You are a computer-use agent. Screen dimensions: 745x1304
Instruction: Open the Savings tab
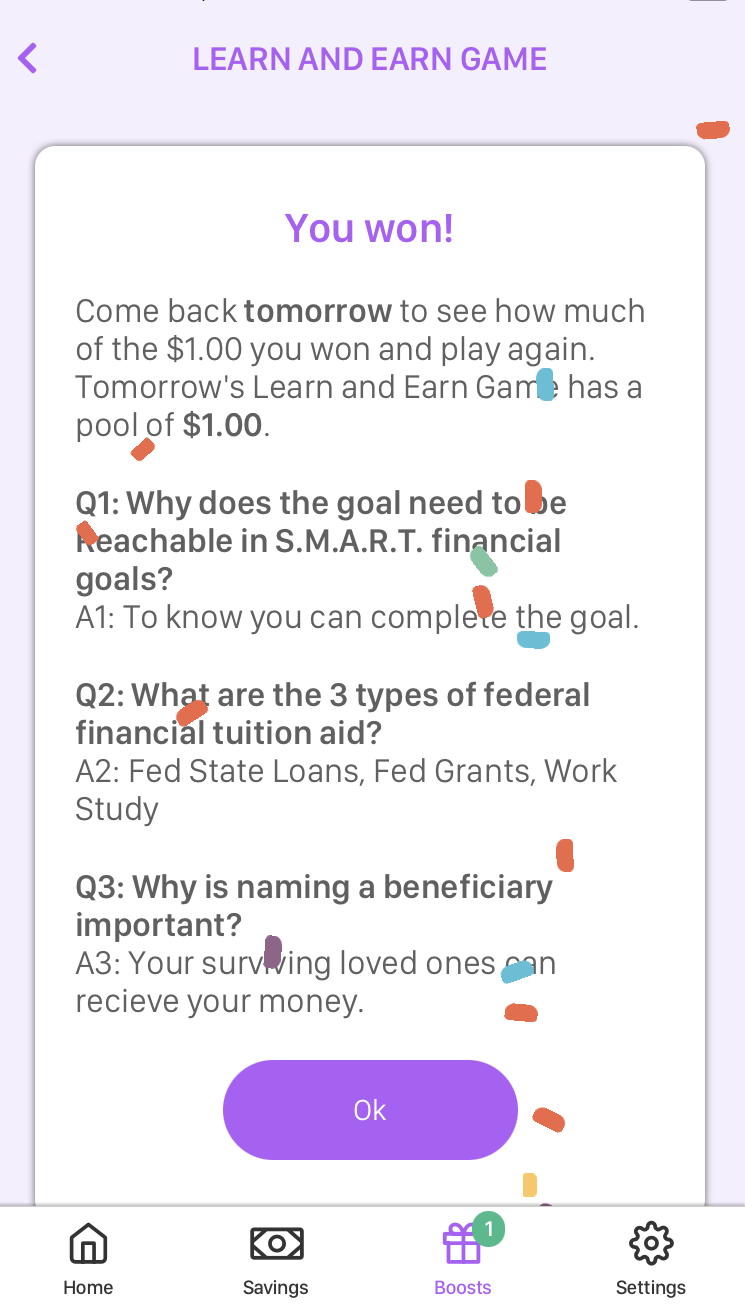276,1258
